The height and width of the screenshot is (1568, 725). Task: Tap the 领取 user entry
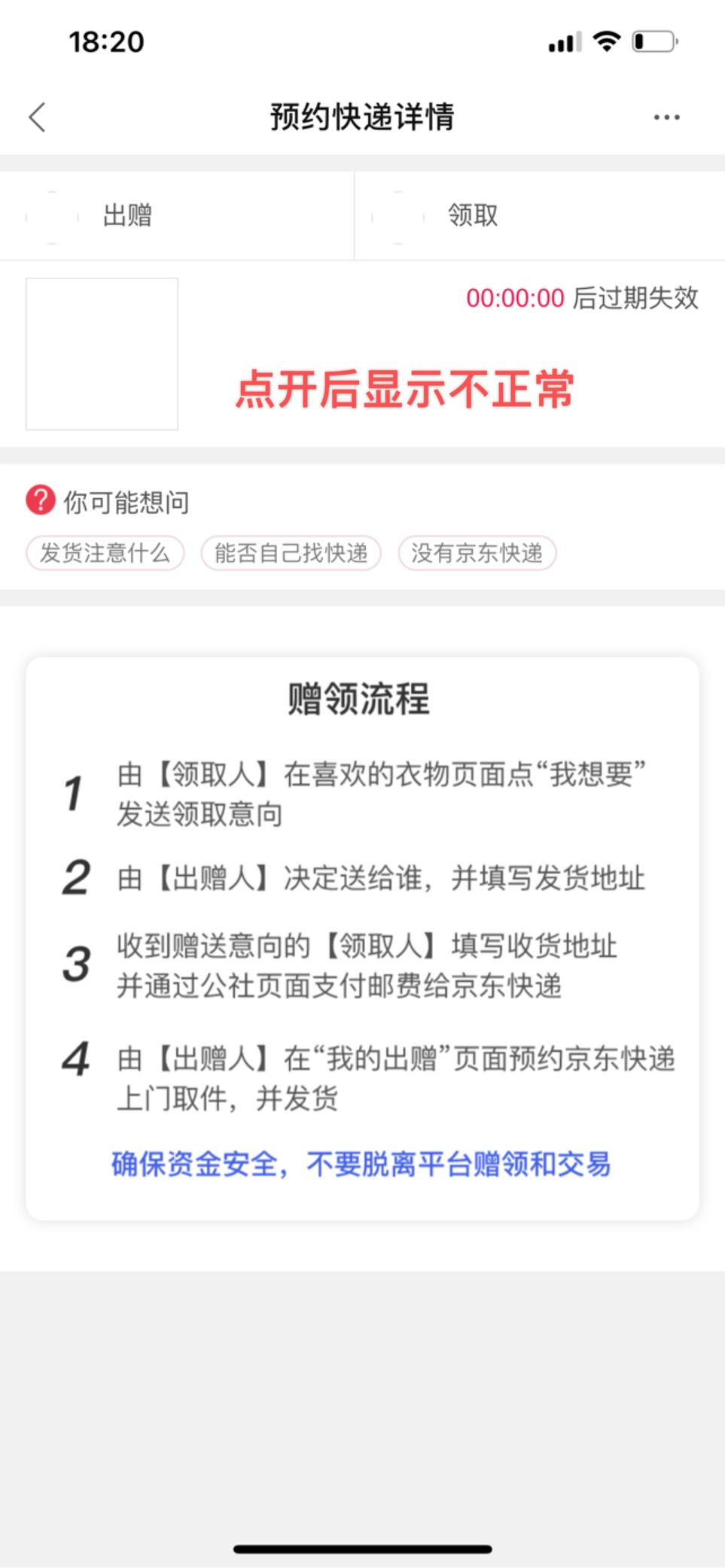[540, 216]
